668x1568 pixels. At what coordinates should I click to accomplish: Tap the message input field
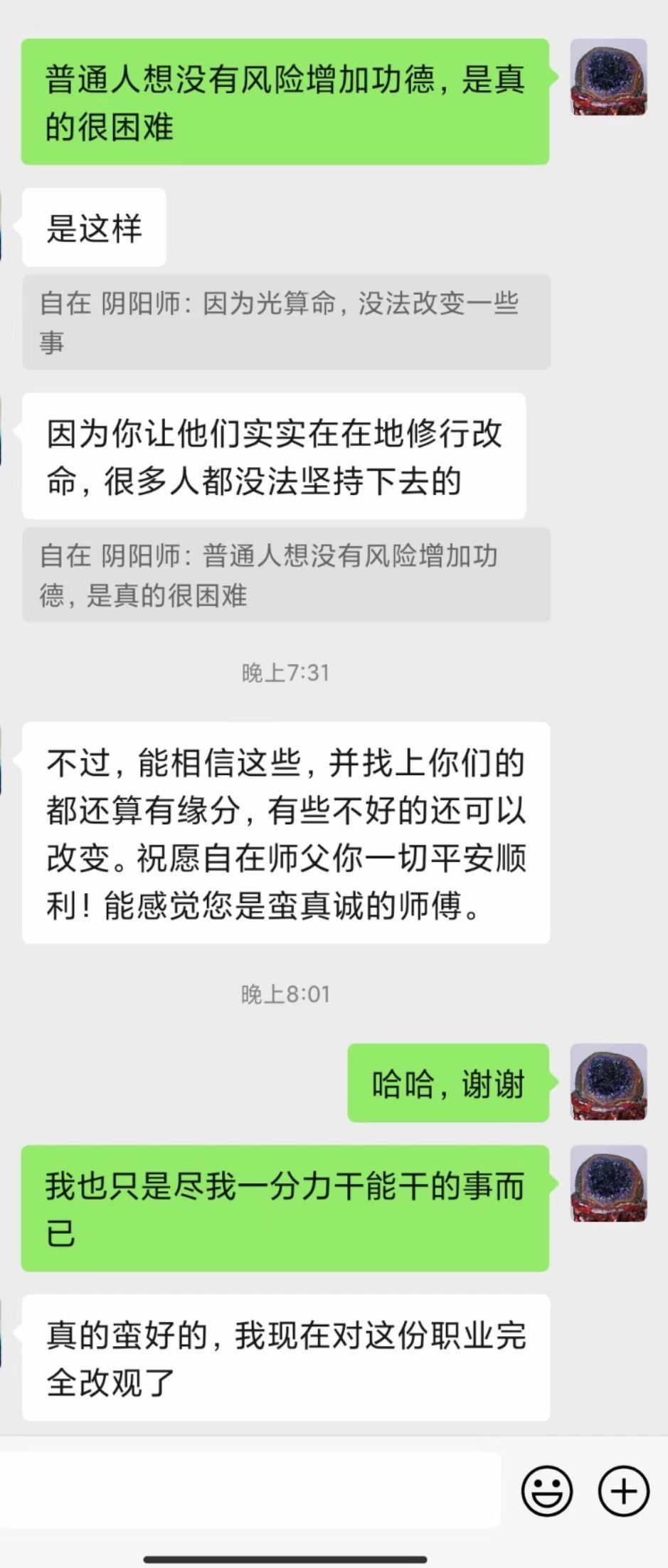click(x=249, y=1491)
